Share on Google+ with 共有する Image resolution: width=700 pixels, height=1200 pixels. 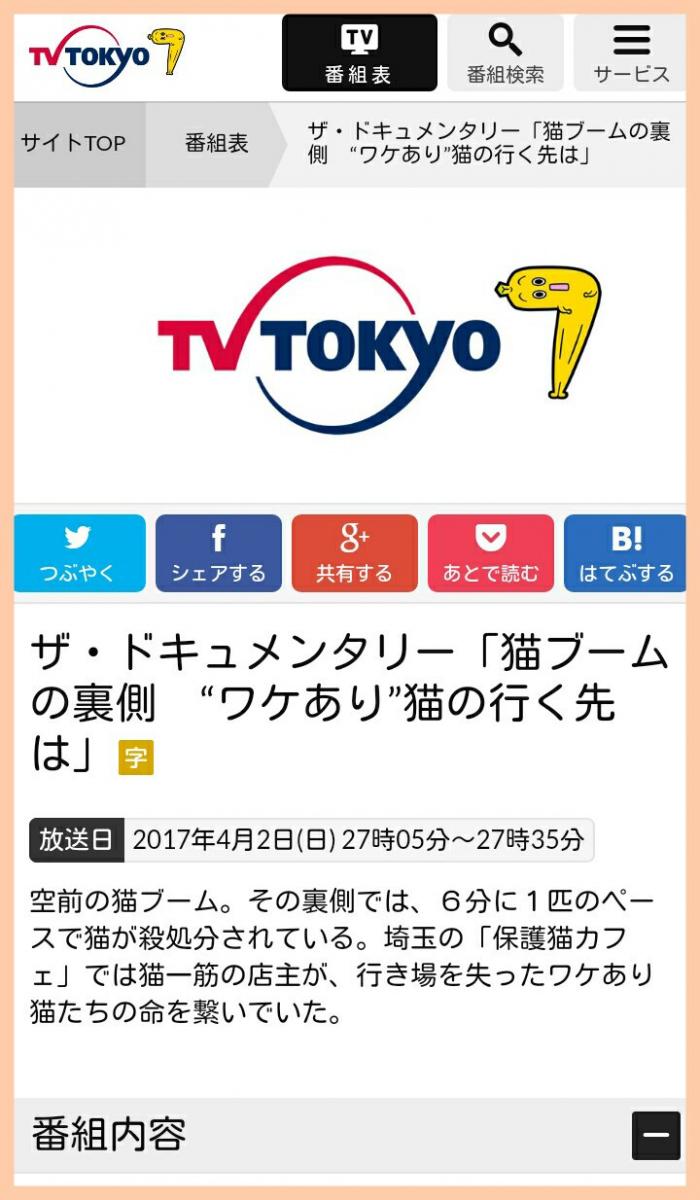click(354, 553)
